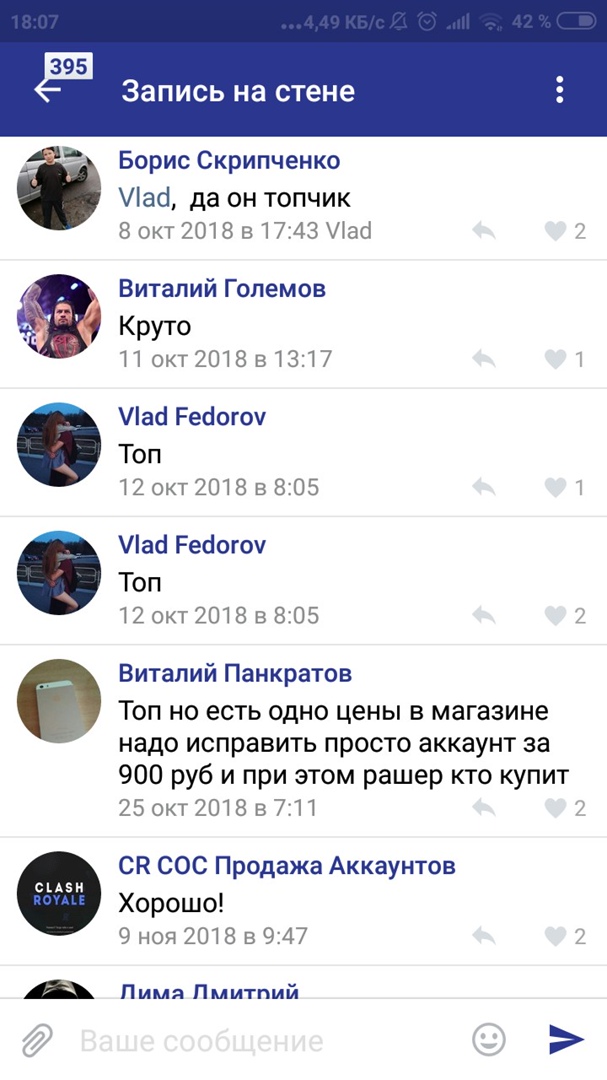
Task: Tap the Vlad mention in Борис's comment
Action: tap(144, 196)
